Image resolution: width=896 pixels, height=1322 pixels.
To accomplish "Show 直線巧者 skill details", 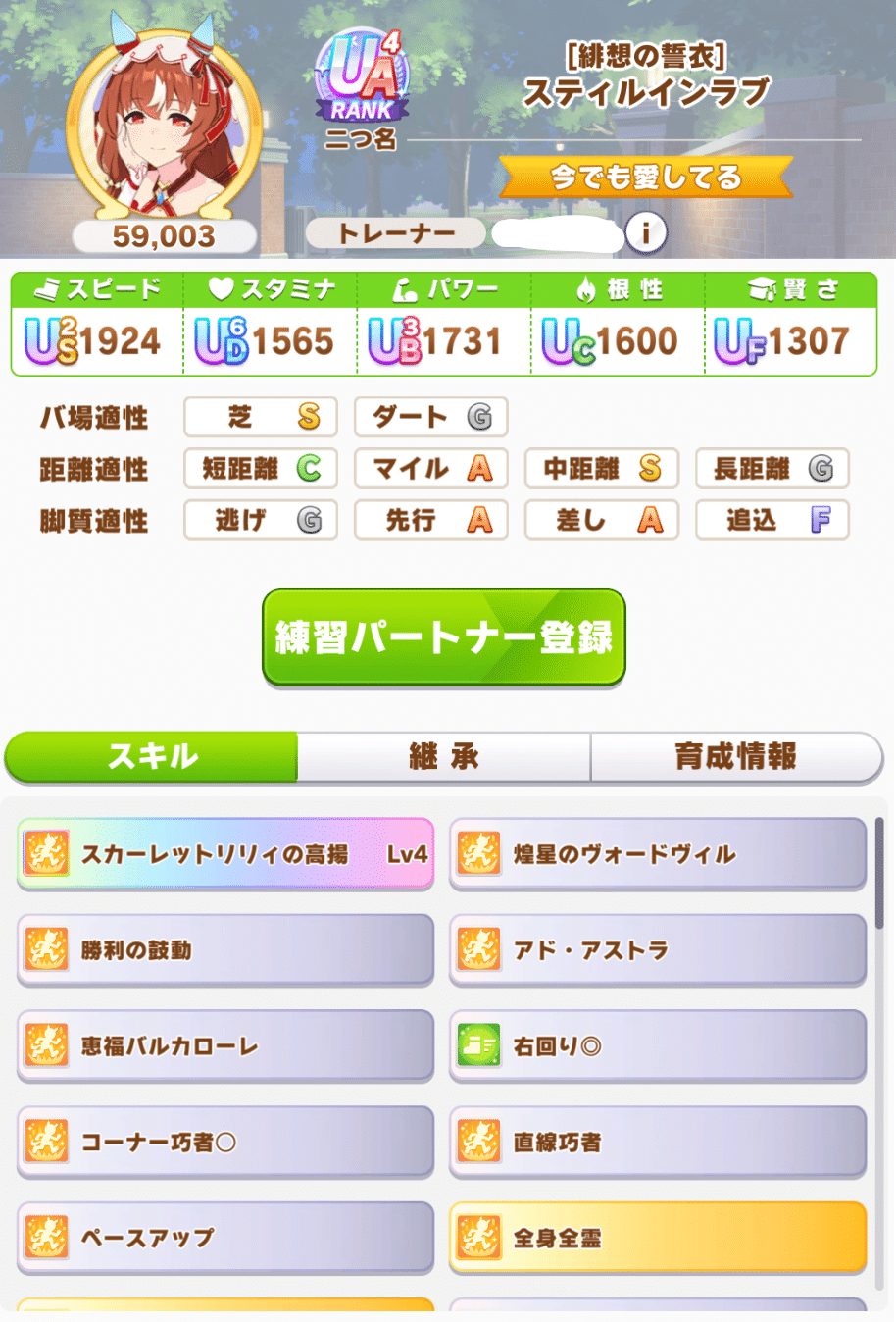I will point(657,1142).
